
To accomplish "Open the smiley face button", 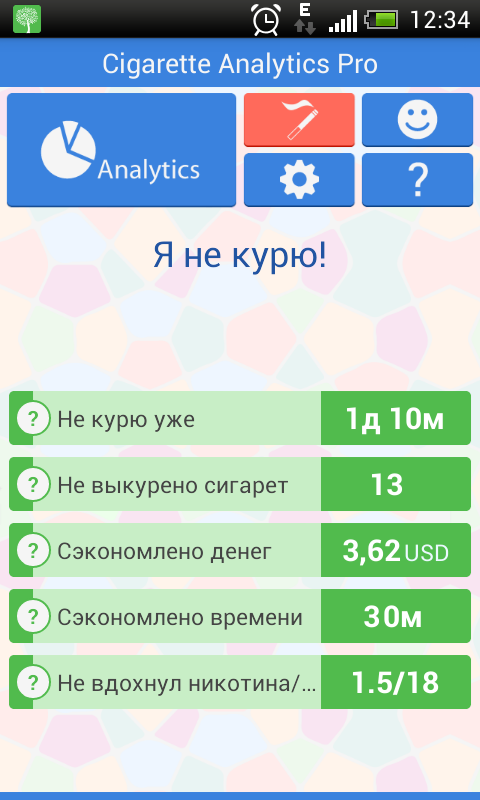I will click(417, 120).
